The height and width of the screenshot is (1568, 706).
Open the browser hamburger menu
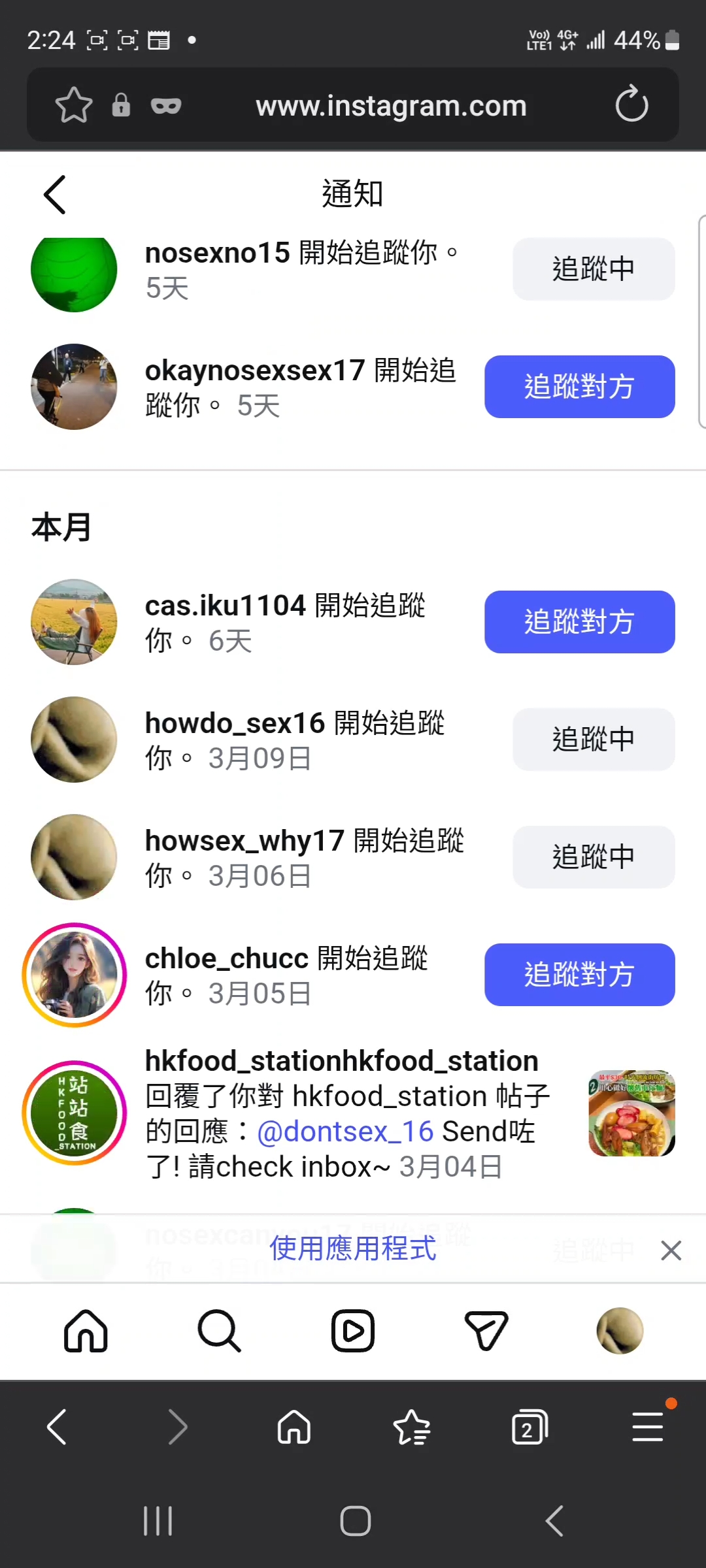tap(648, 1426)
